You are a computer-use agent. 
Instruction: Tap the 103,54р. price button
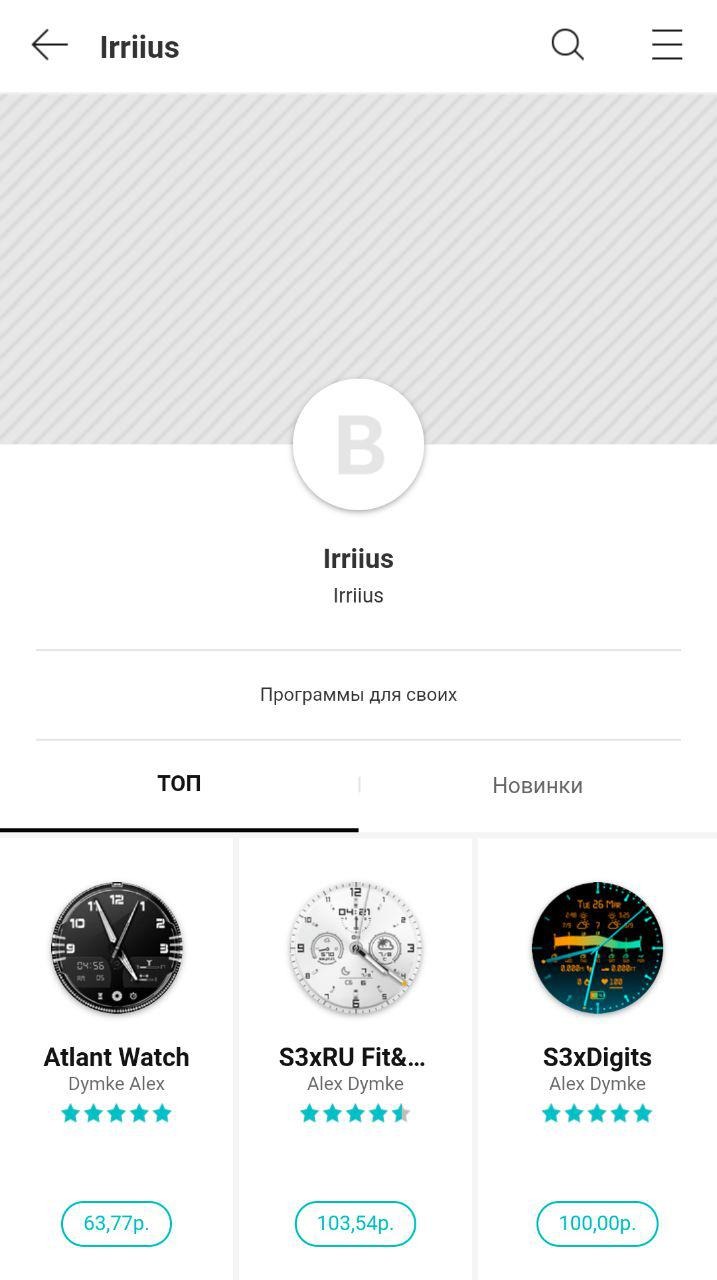coord(355,1224)
